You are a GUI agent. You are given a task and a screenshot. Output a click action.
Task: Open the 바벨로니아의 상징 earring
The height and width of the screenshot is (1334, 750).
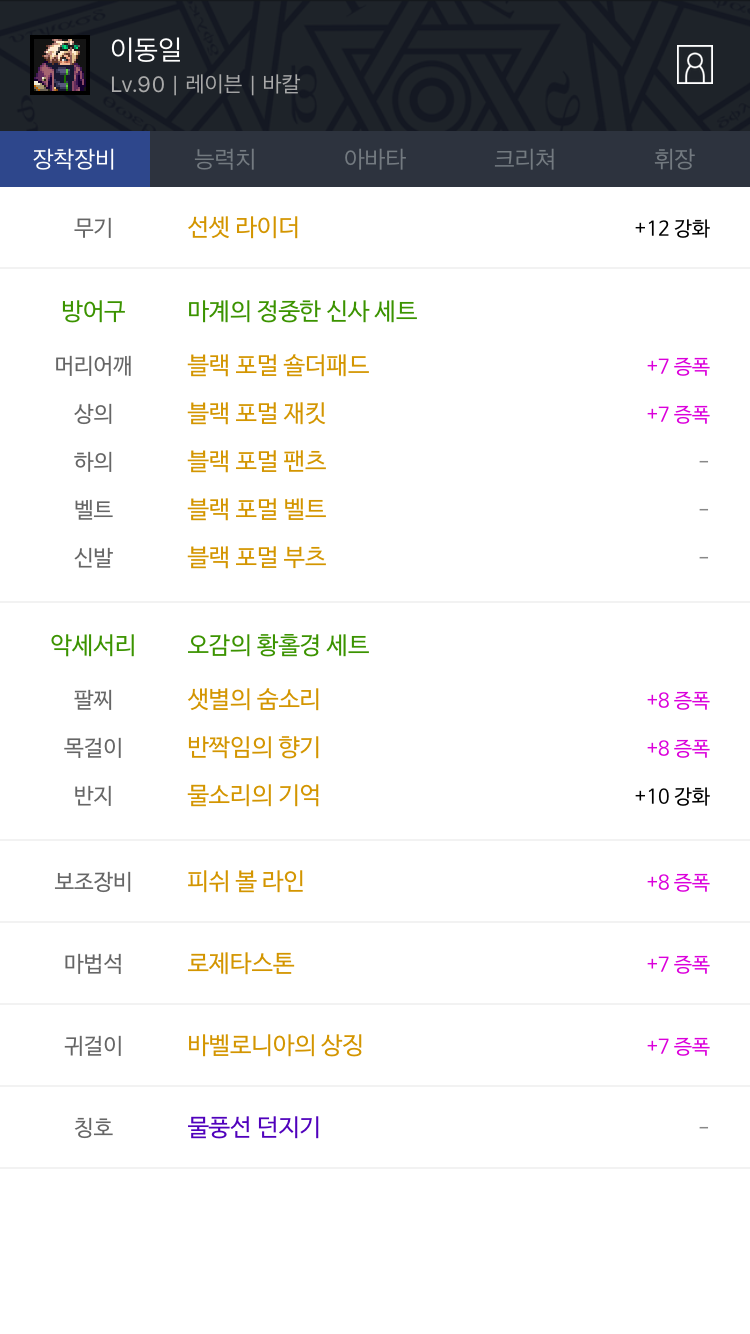275,1046
